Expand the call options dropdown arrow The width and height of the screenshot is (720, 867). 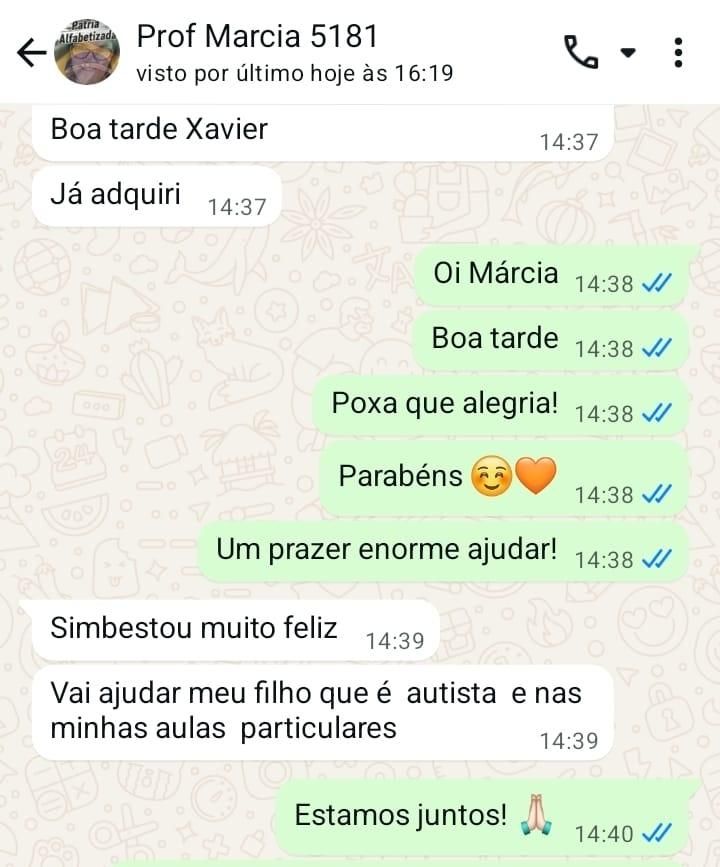point(629,51)
